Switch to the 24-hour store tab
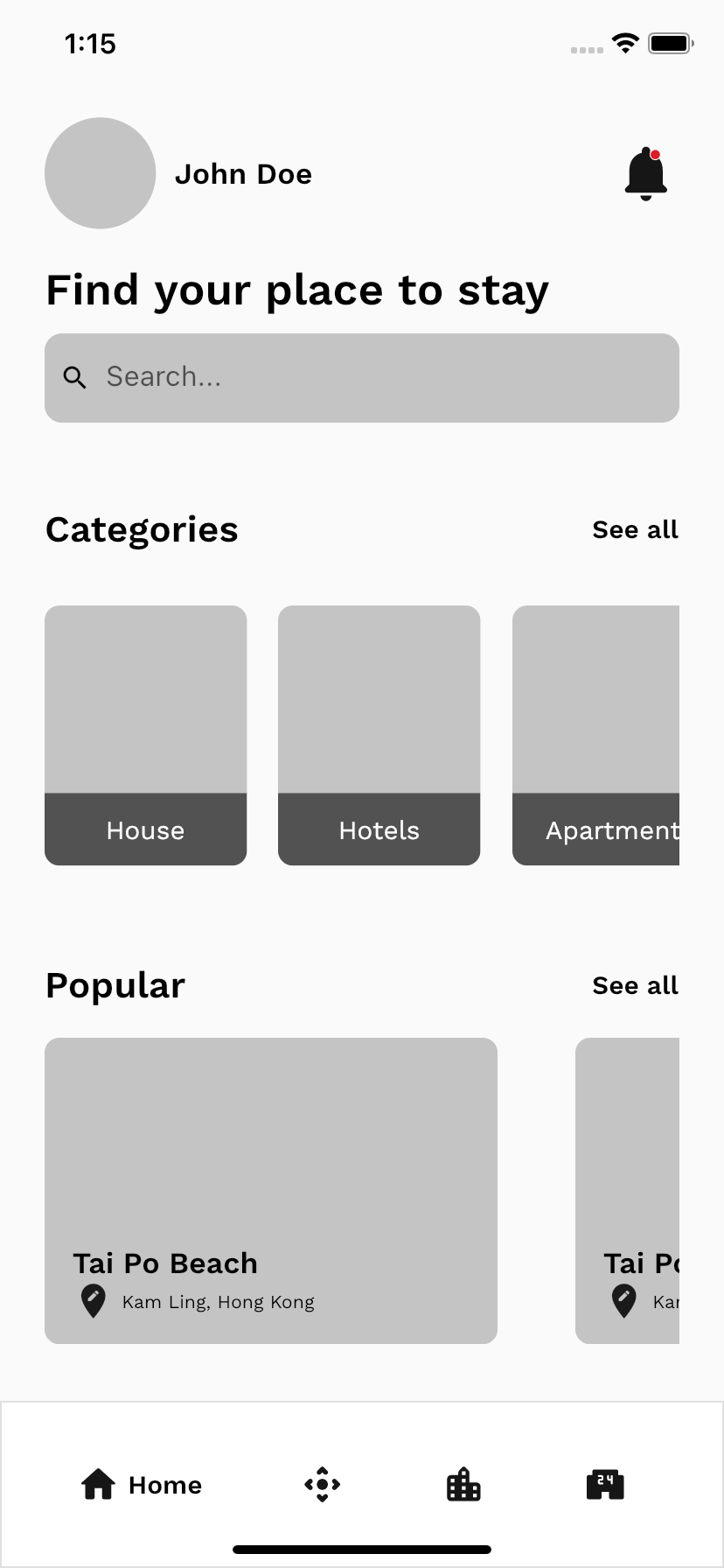The image size is (724, 1568). click(605, 1485)
